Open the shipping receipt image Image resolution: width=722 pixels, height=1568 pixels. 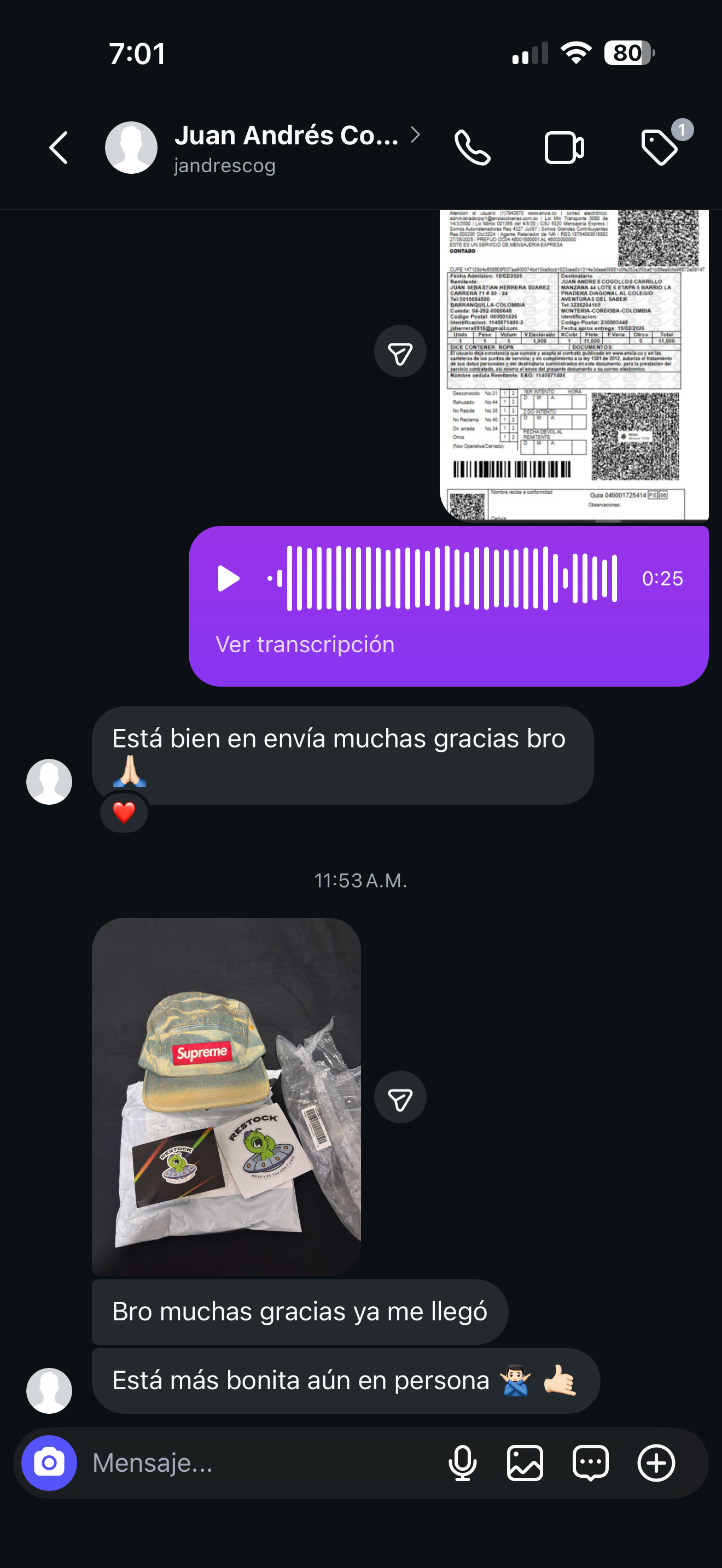click(x=573, y=365)
